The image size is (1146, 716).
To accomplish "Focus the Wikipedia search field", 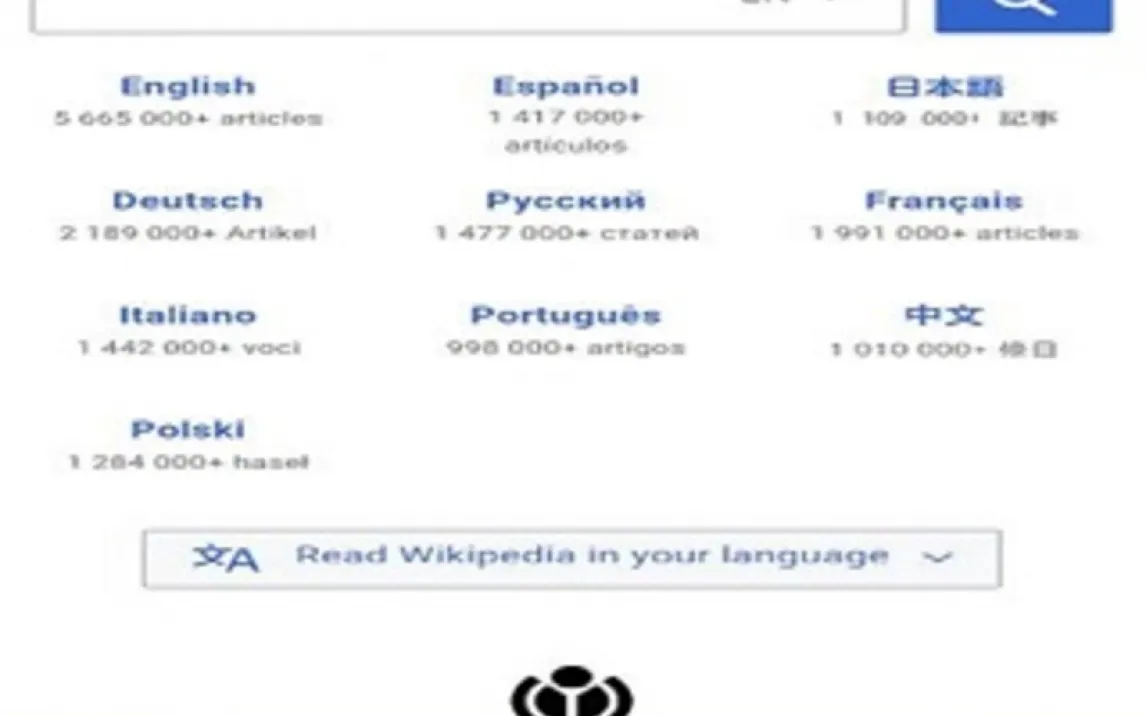I will click(400, 12).
